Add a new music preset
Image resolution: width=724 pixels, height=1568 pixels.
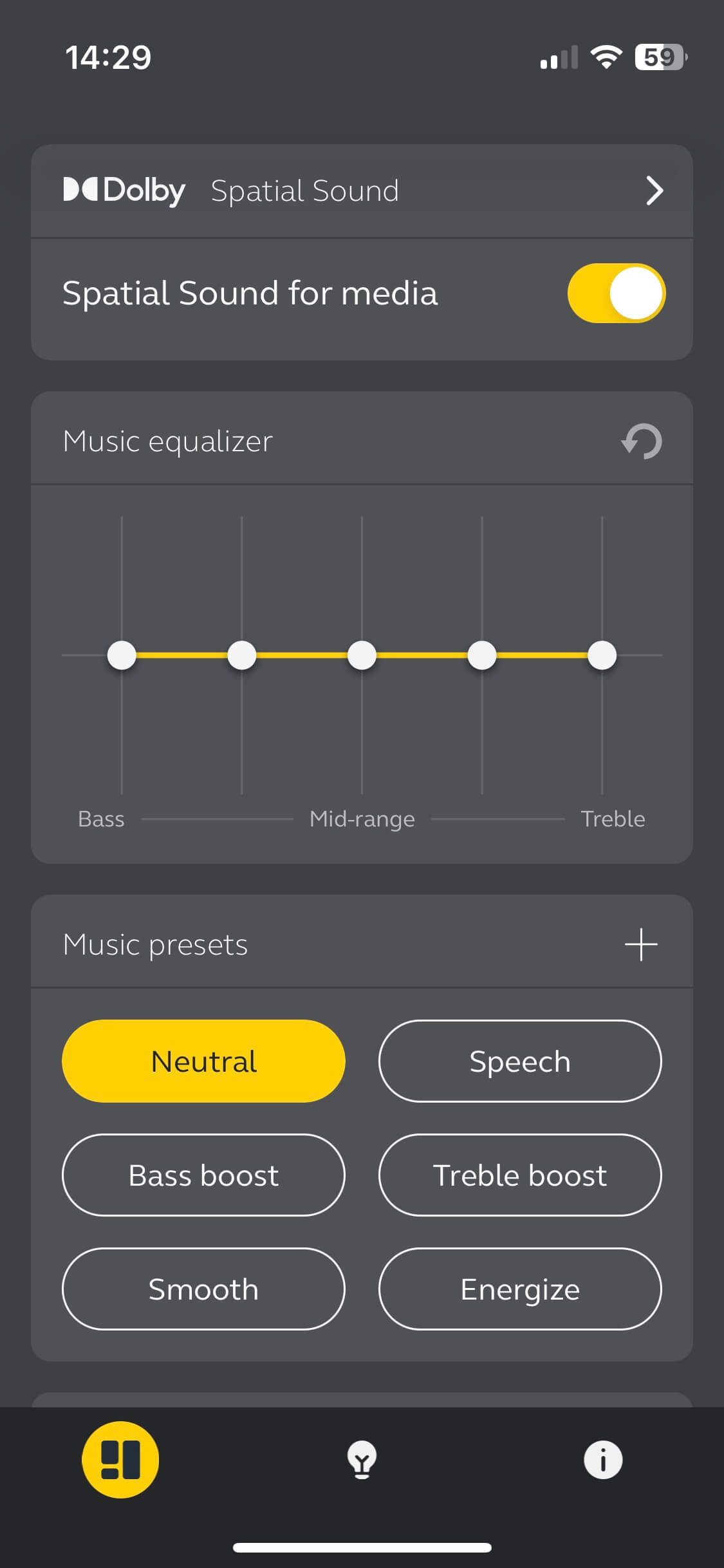coord(641,944)
